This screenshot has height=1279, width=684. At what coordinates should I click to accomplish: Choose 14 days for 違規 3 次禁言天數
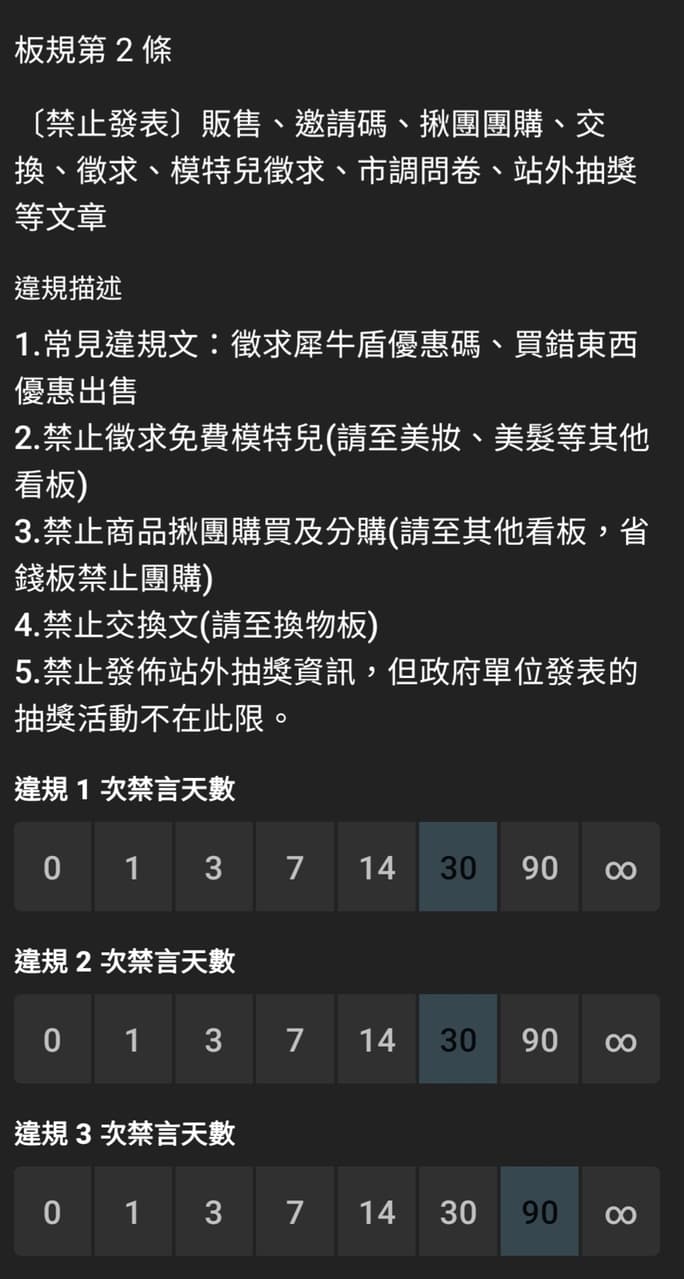point(377,1211)
